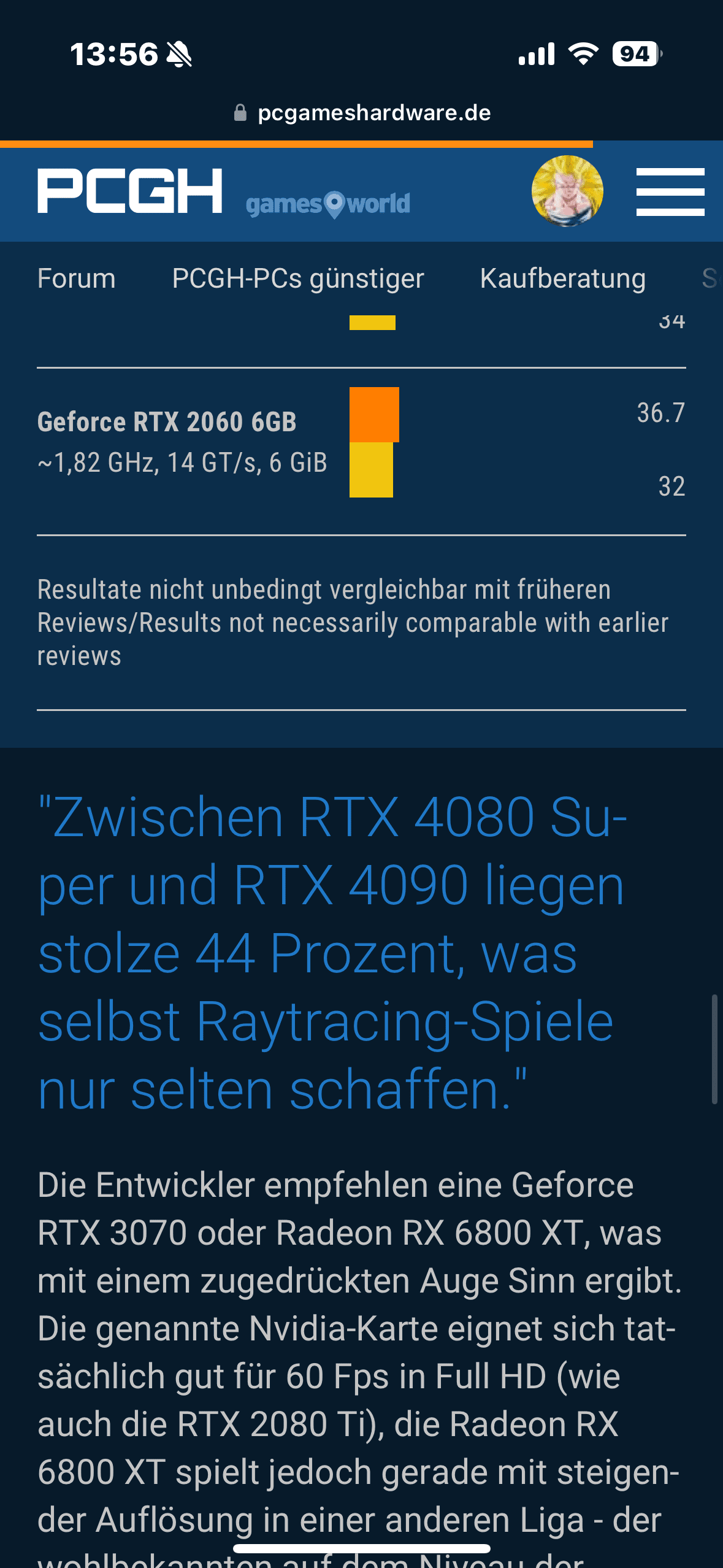Open the Forum section

(x=77, y=279)
